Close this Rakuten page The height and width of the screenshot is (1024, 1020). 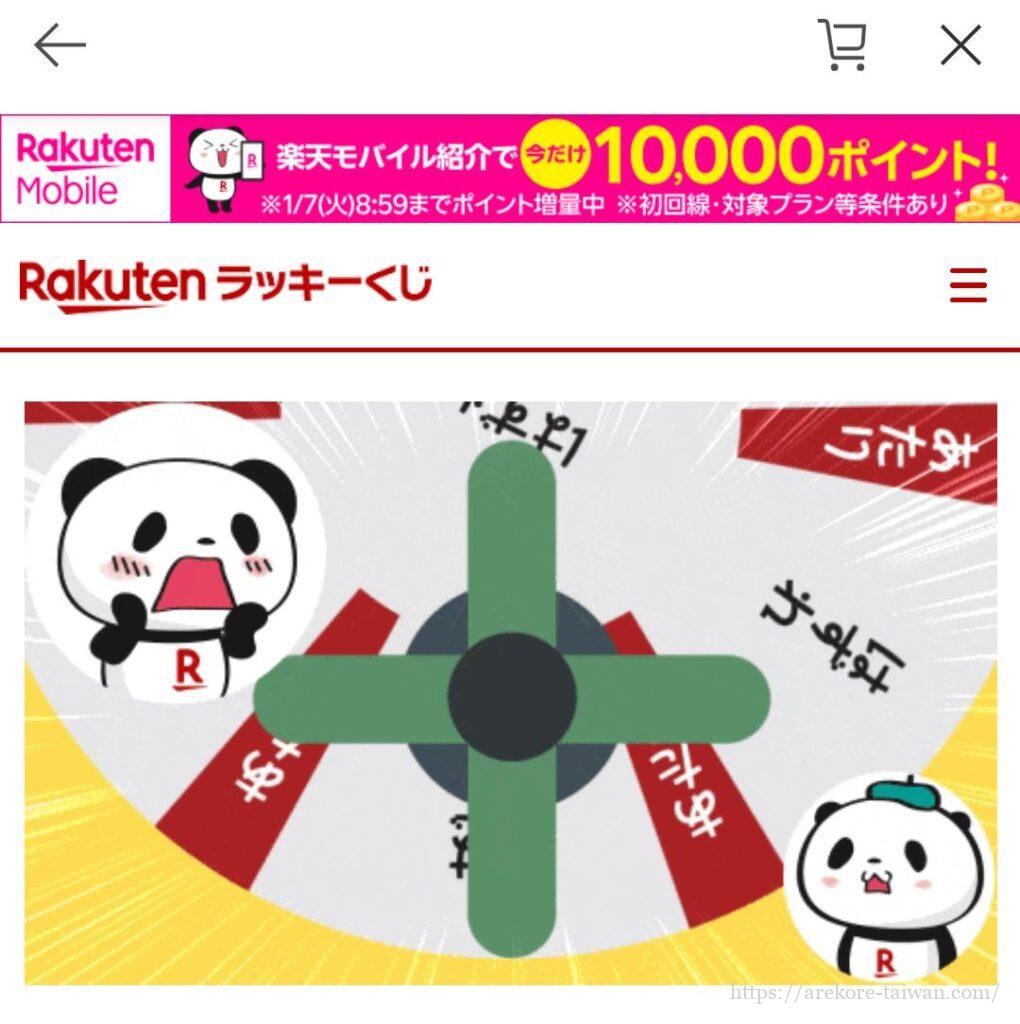pyautogui.click(x=961, y=45)
